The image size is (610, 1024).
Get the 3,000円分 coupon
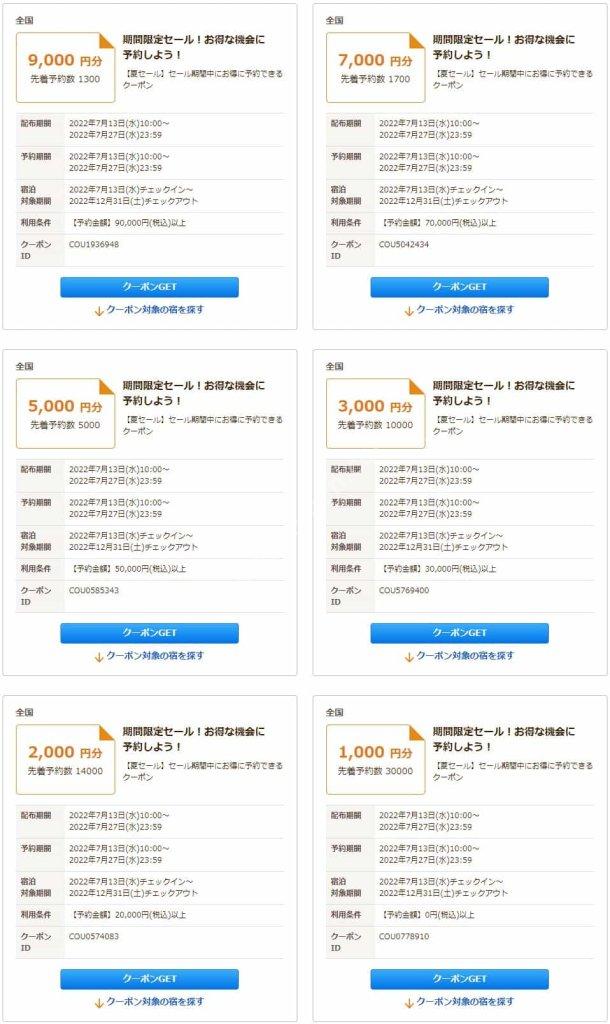pos(459,633)
